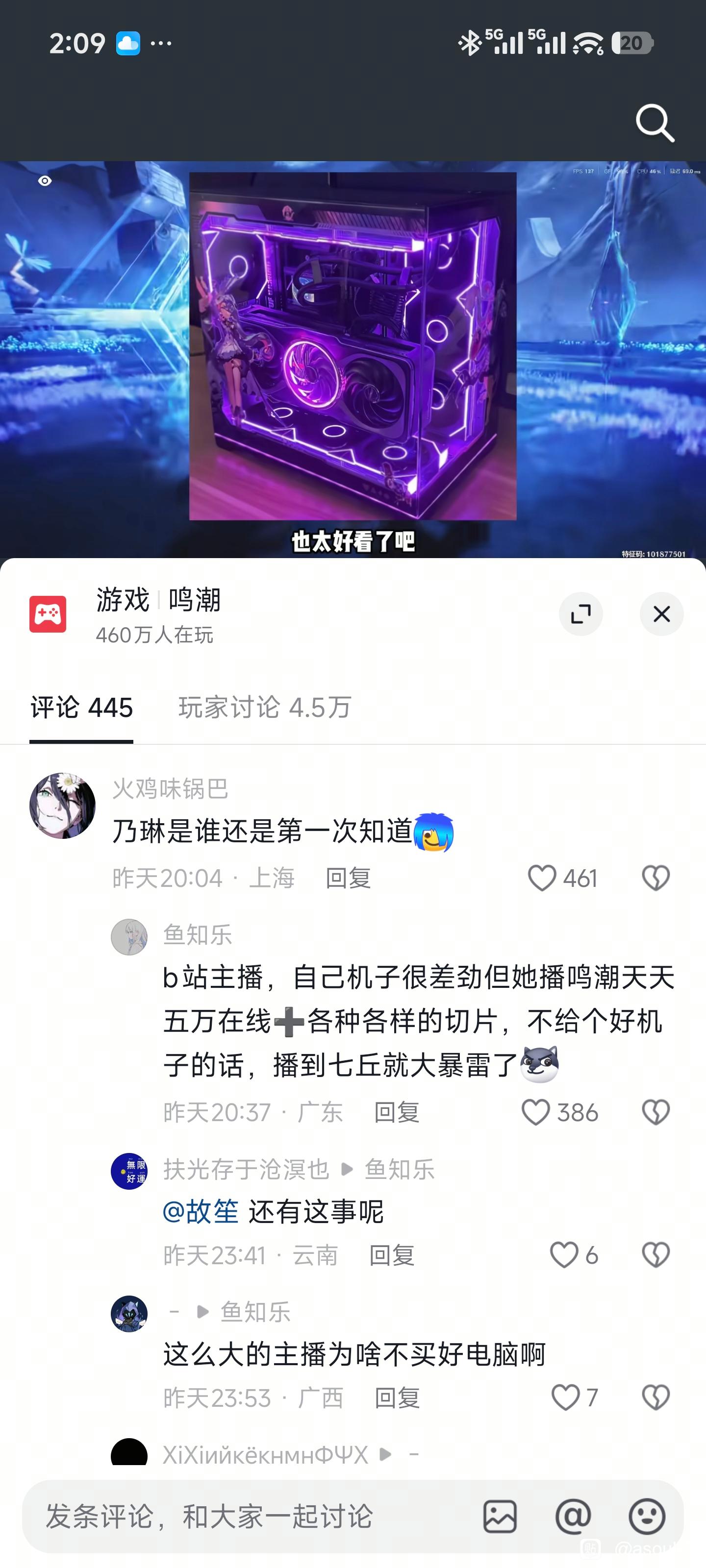The image size is (706, 1568).
Task: Like 火鸡味锅巴's comment
Action: coord(542,878)
